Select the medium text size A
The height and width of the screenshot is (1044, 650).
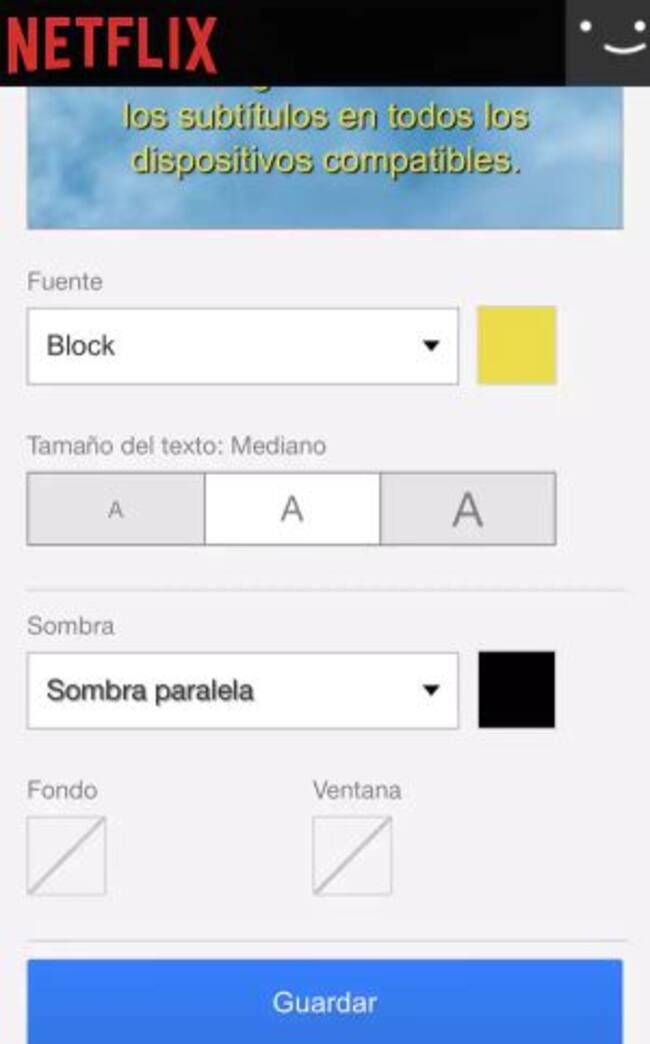pos(292,509)
